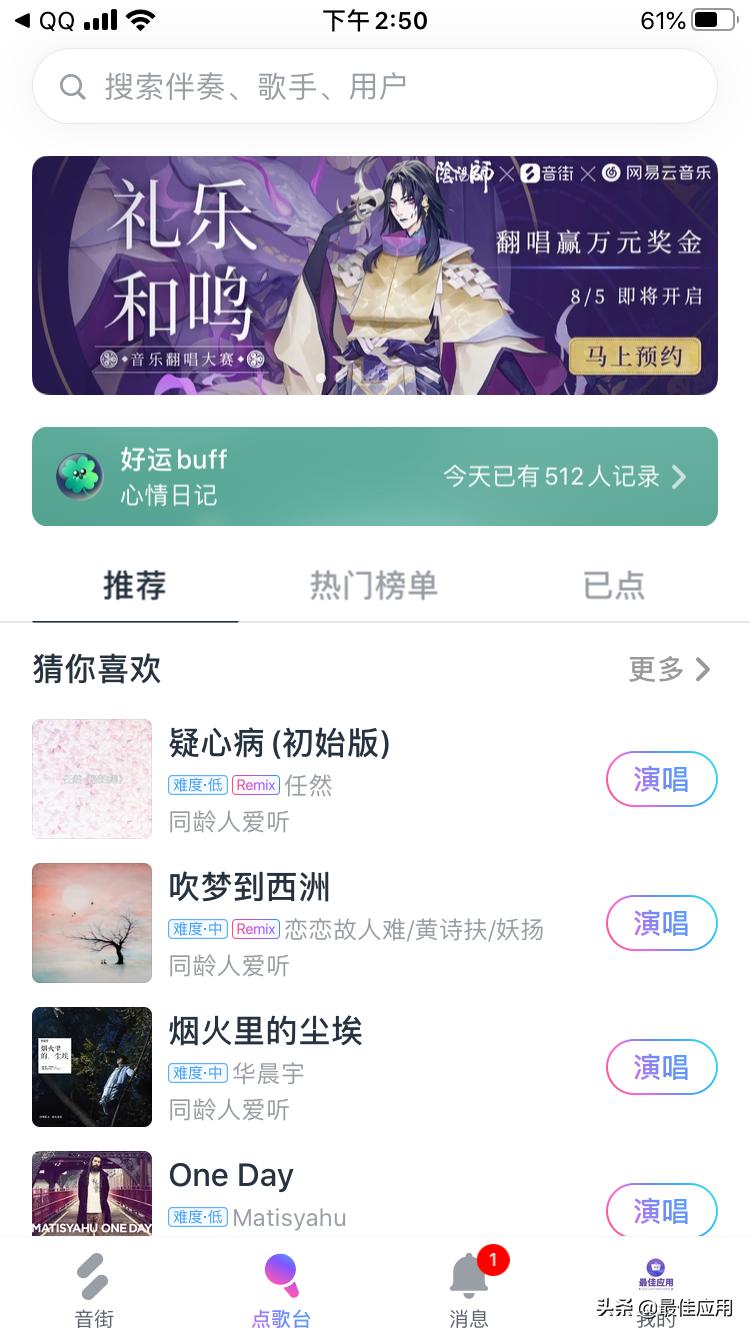Screen dimensions: 750x1334
Task: Tap 演唱 next to 吹梦到西洲
Action: pyautogui.click(x=662, y=923)
